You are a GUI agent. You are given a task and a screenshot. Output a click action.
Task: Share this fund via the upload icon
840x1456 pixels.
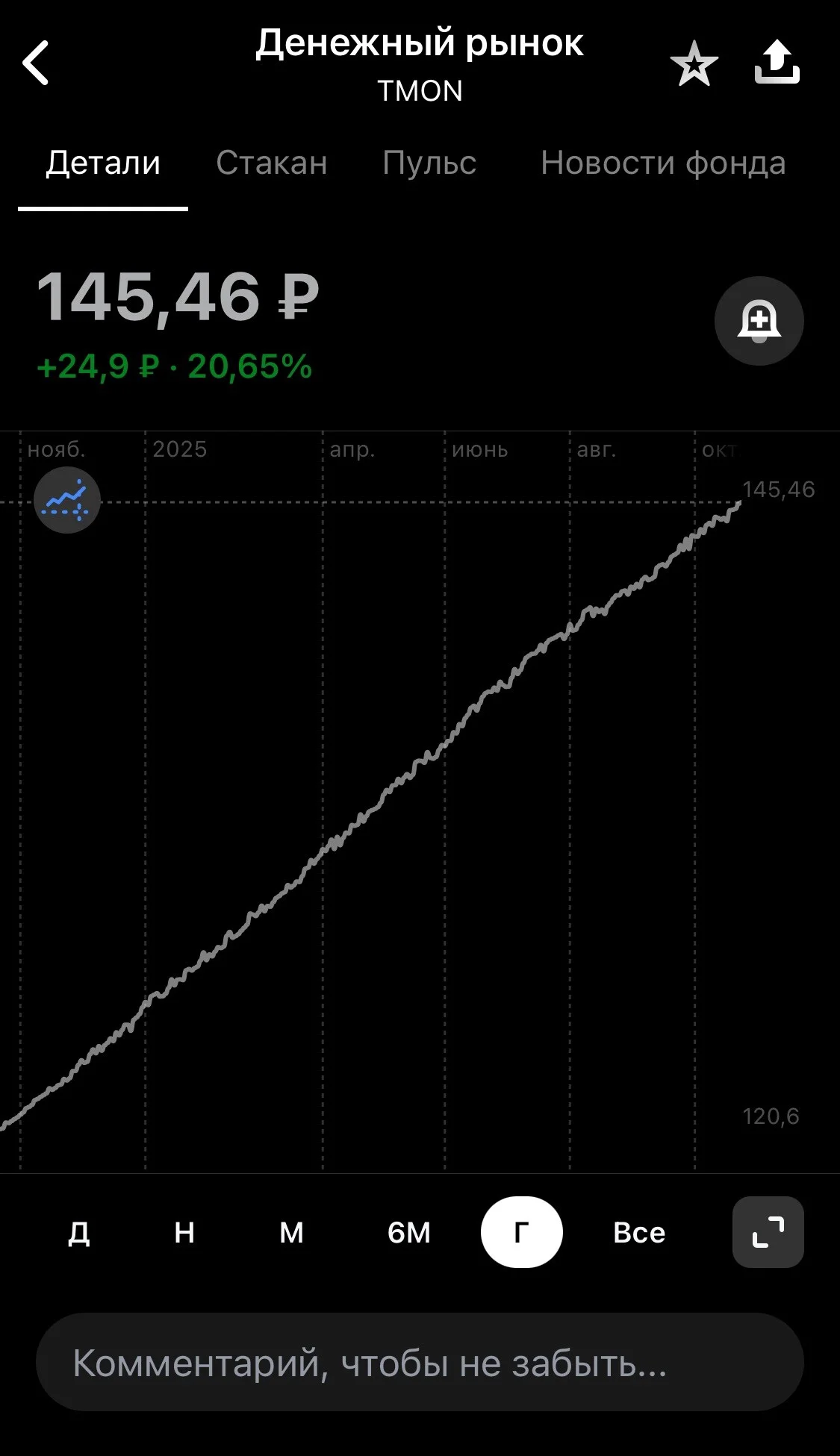pos(777,62)
